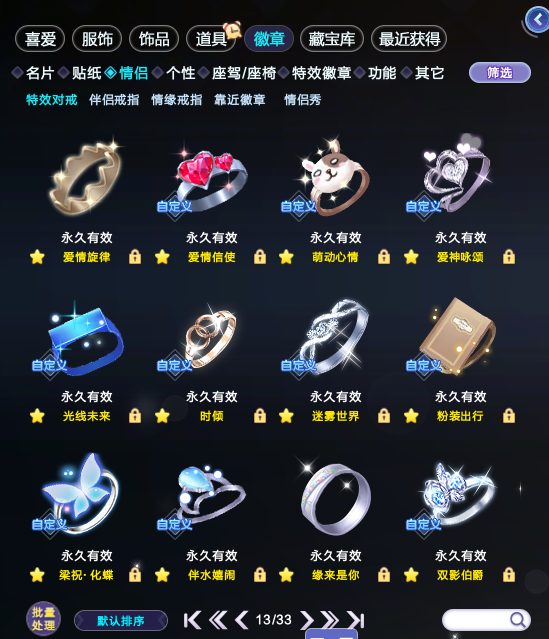This screenshot has height=639, width=549.
Task: Open the 爱情信使 ring item
Action: 211,181
